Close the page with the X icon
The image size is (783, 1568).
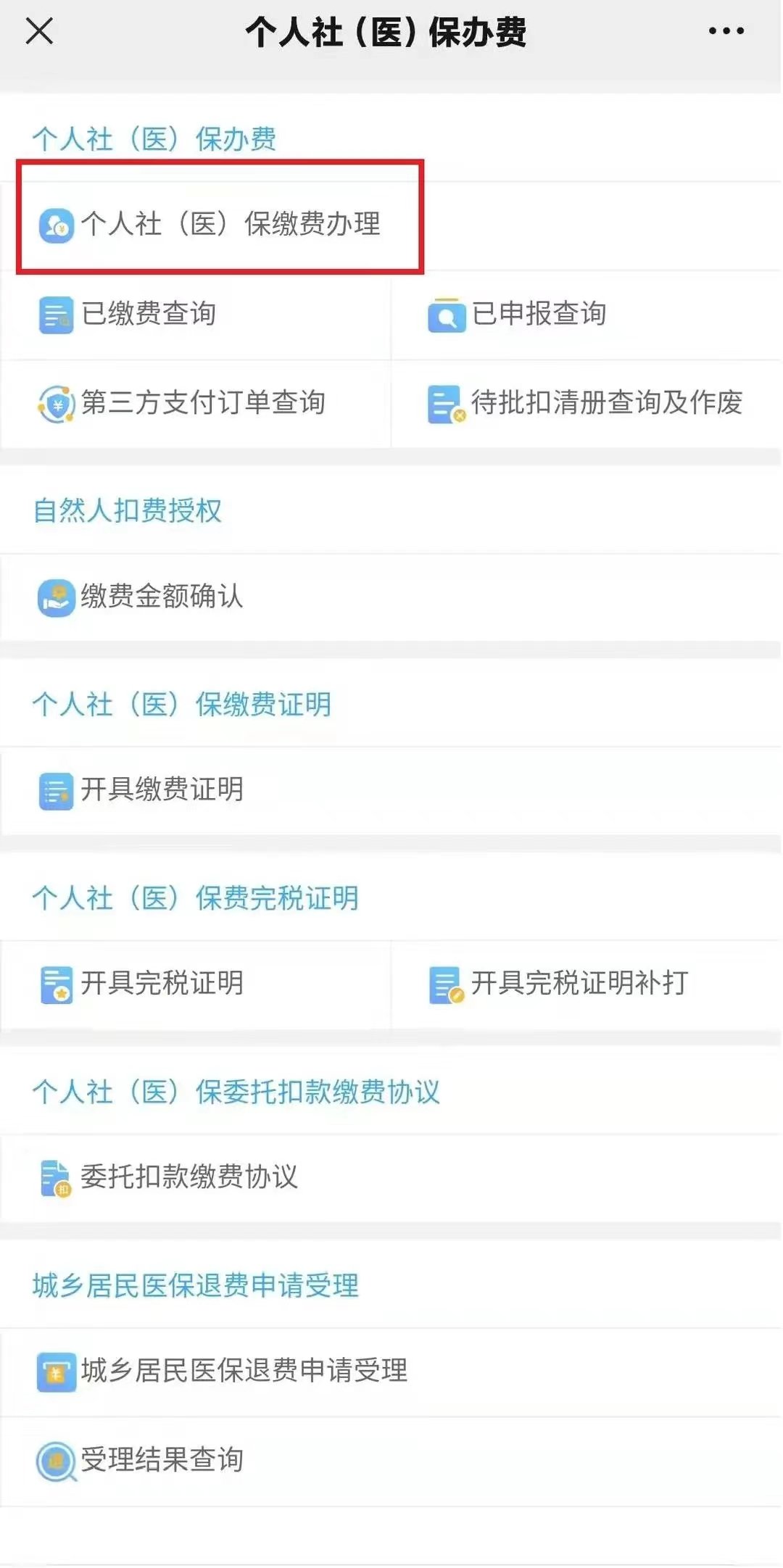(39, 31)
